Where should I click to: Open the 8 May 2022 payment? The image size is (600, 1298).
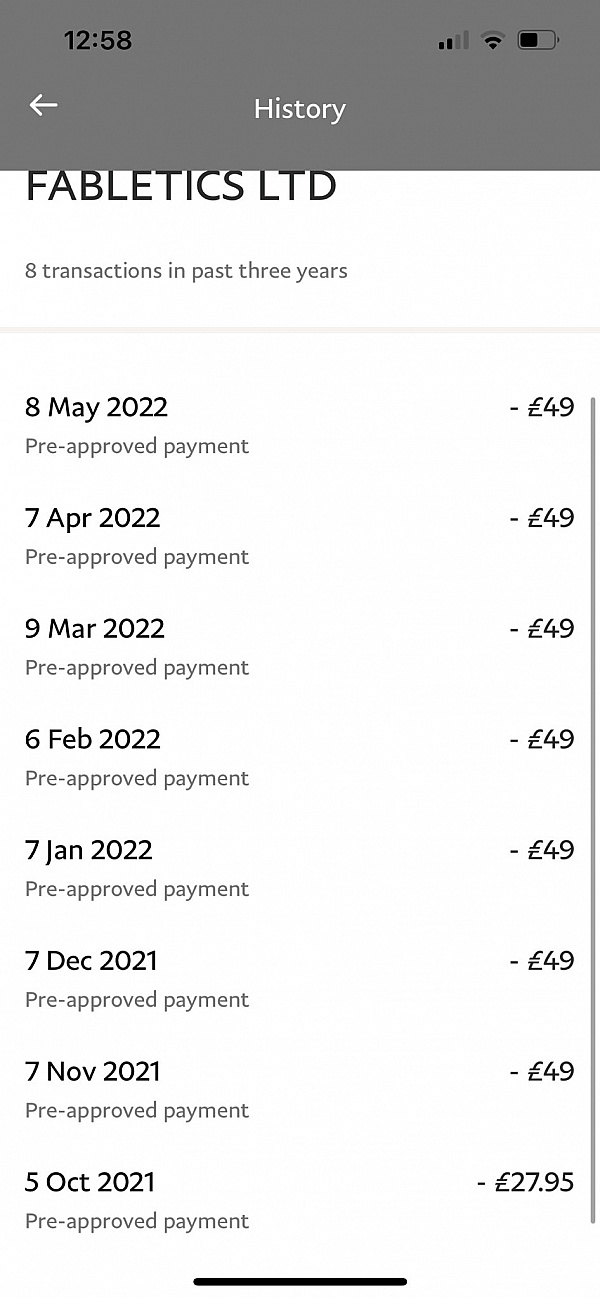pyautogui.click(x=300, y=425)
